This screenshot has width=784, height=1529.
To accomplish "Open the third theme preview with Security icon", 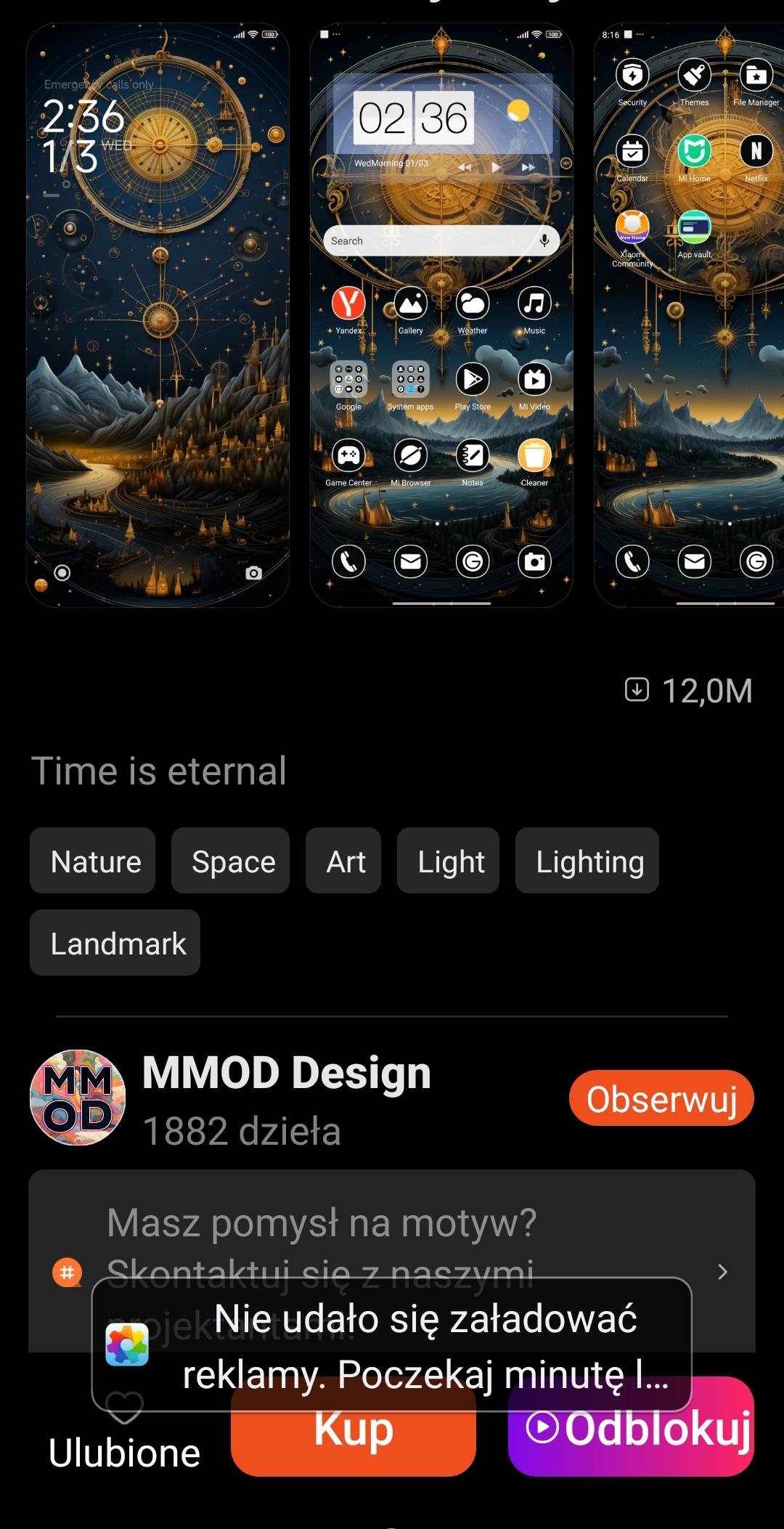I will click(x=688, y=315).
